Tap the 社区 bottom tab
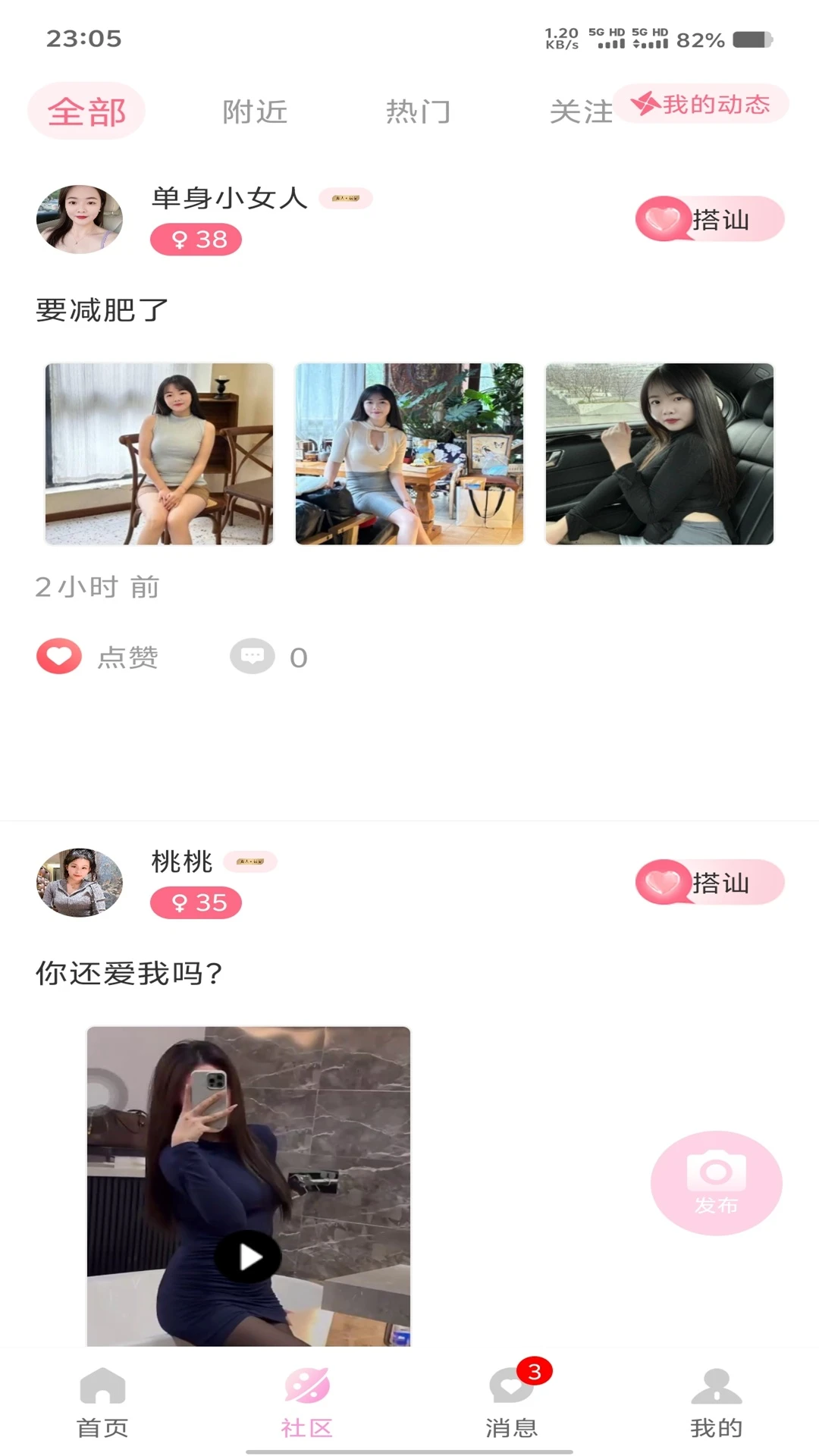The width and height of the screenshot is (819, 1456). [x=307, y=1403]
